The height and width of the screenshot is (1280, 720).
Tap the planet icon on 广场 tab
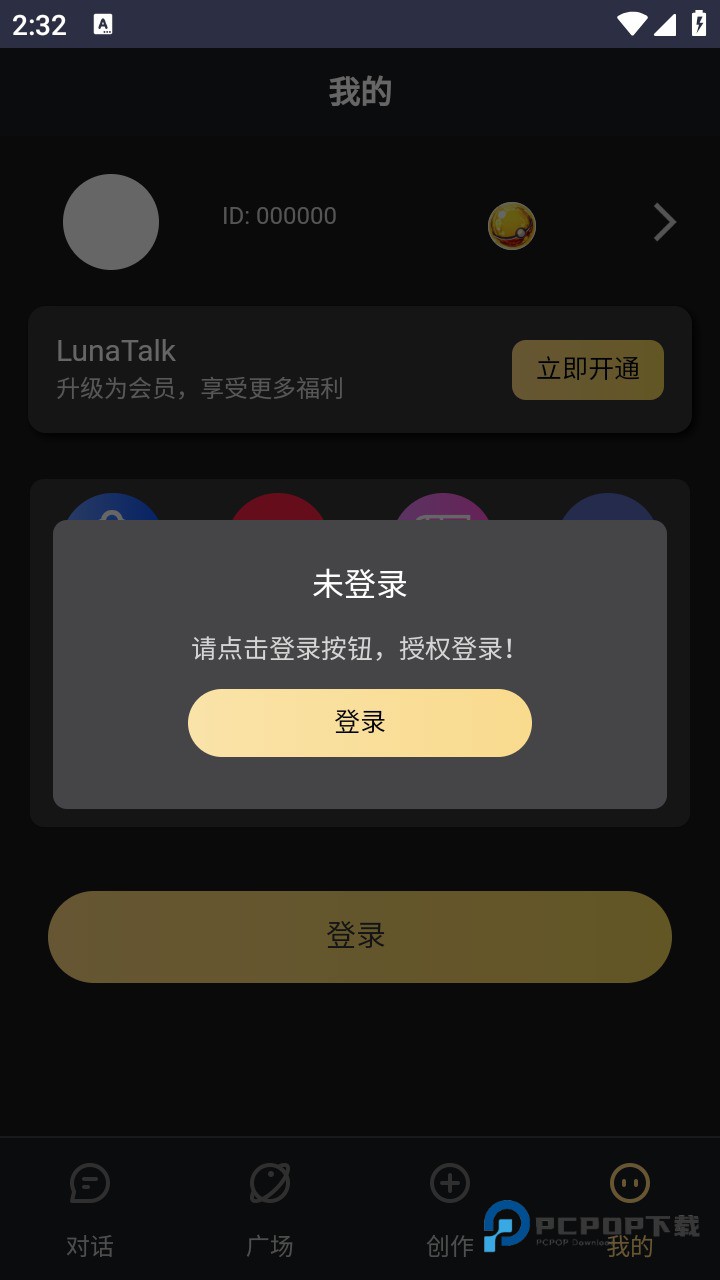click(269, 1183)
